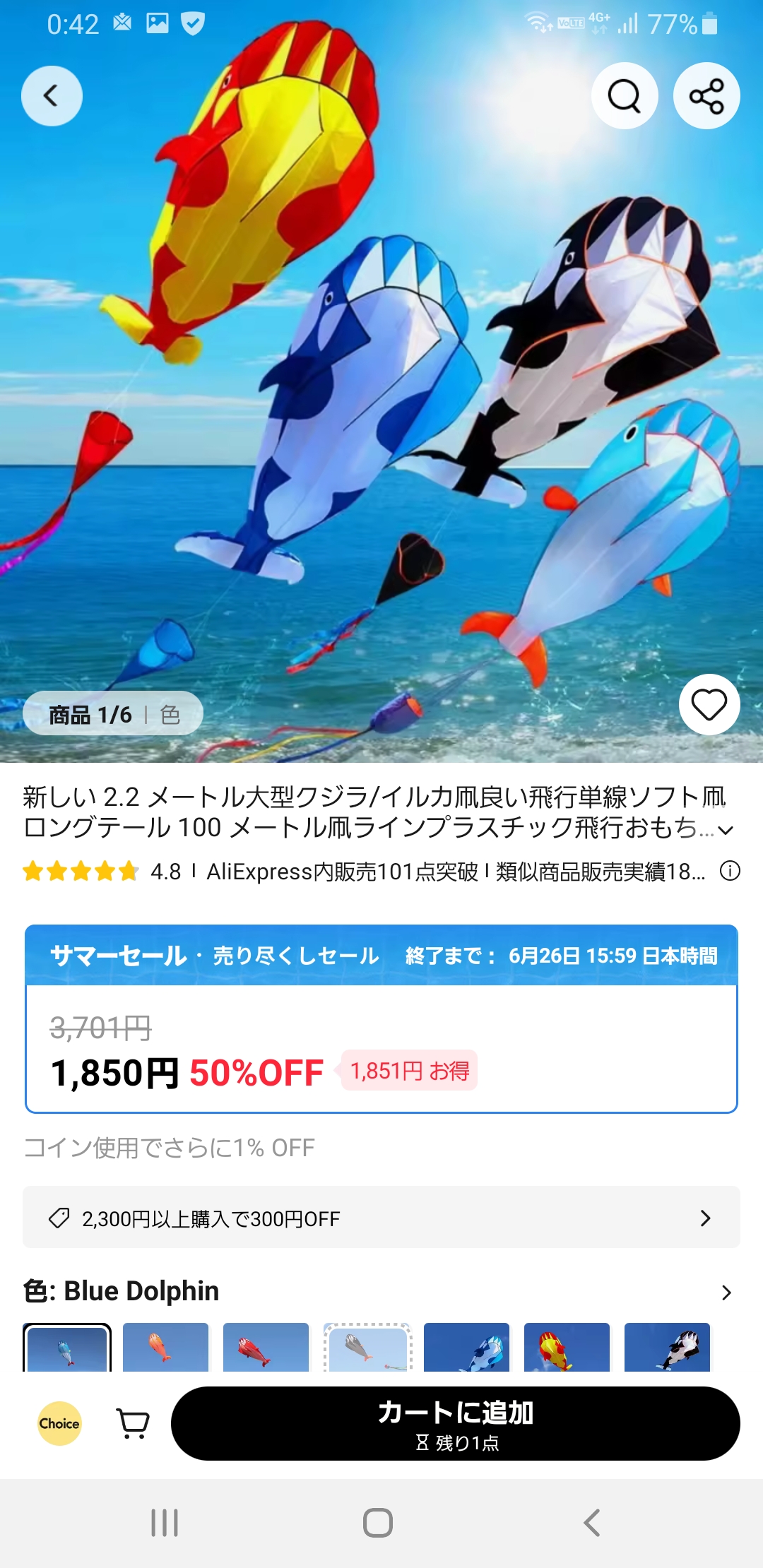Screen dimensions: 763x1568
Task: Select the red whale kite color
Action: point(266,1348)
